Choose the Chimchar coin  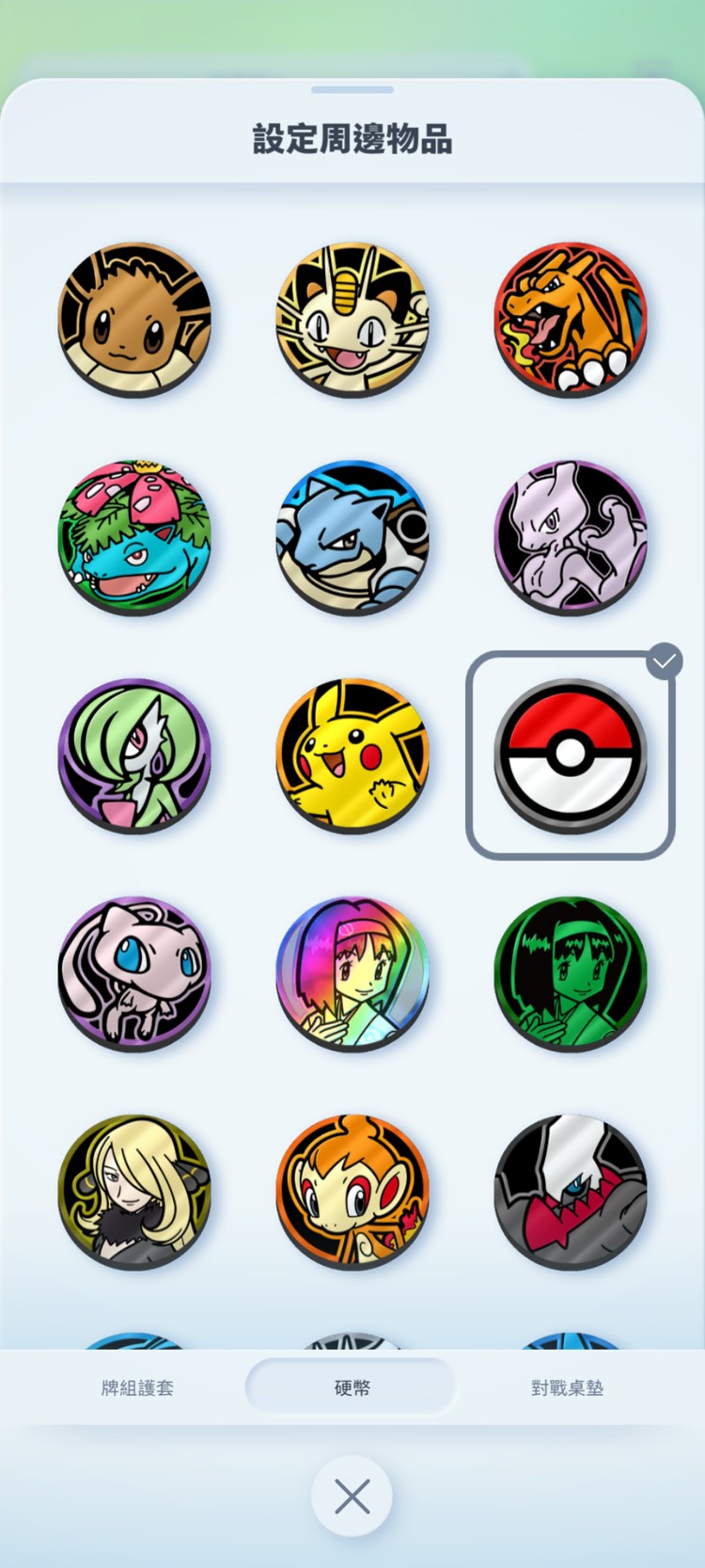tap(352, 1191)
